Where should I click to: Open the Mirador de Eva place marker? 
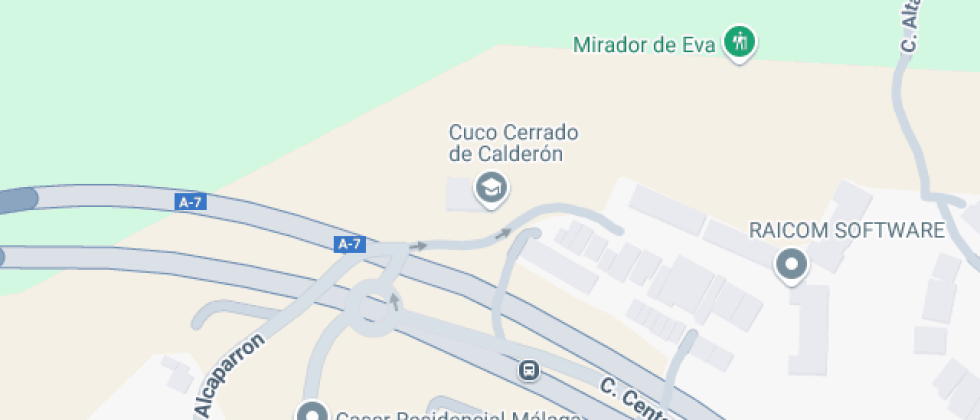(740, 42)
